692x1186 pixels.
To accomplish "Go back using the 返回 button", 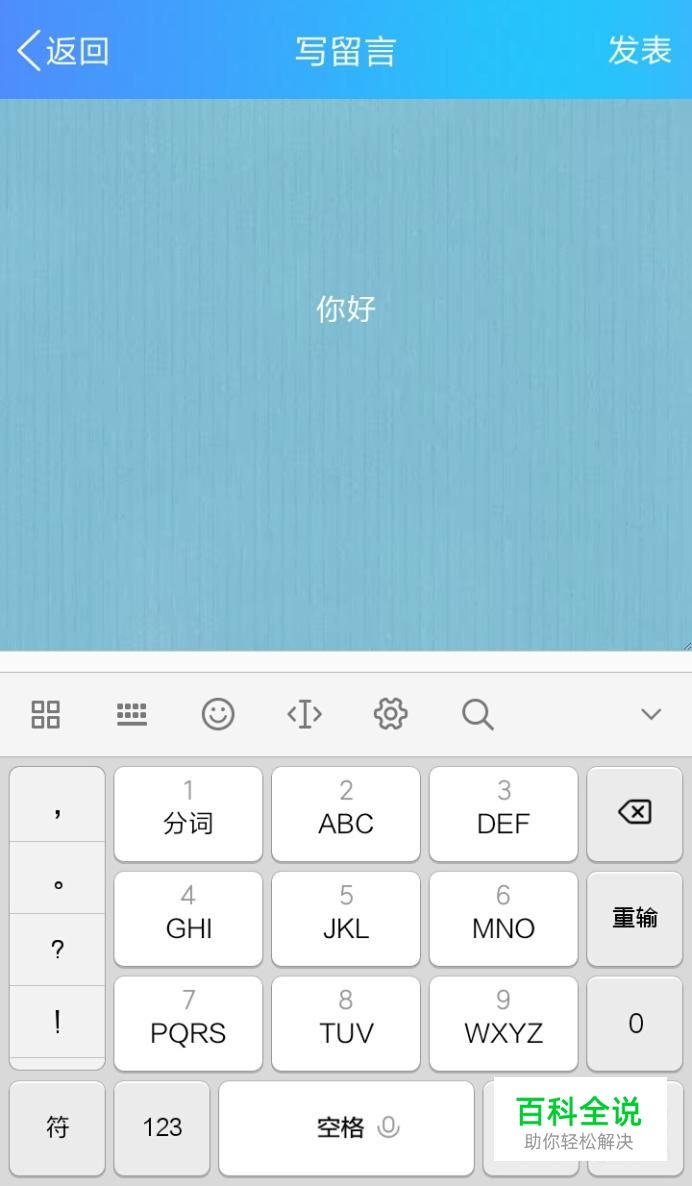I will click(63, 51).
